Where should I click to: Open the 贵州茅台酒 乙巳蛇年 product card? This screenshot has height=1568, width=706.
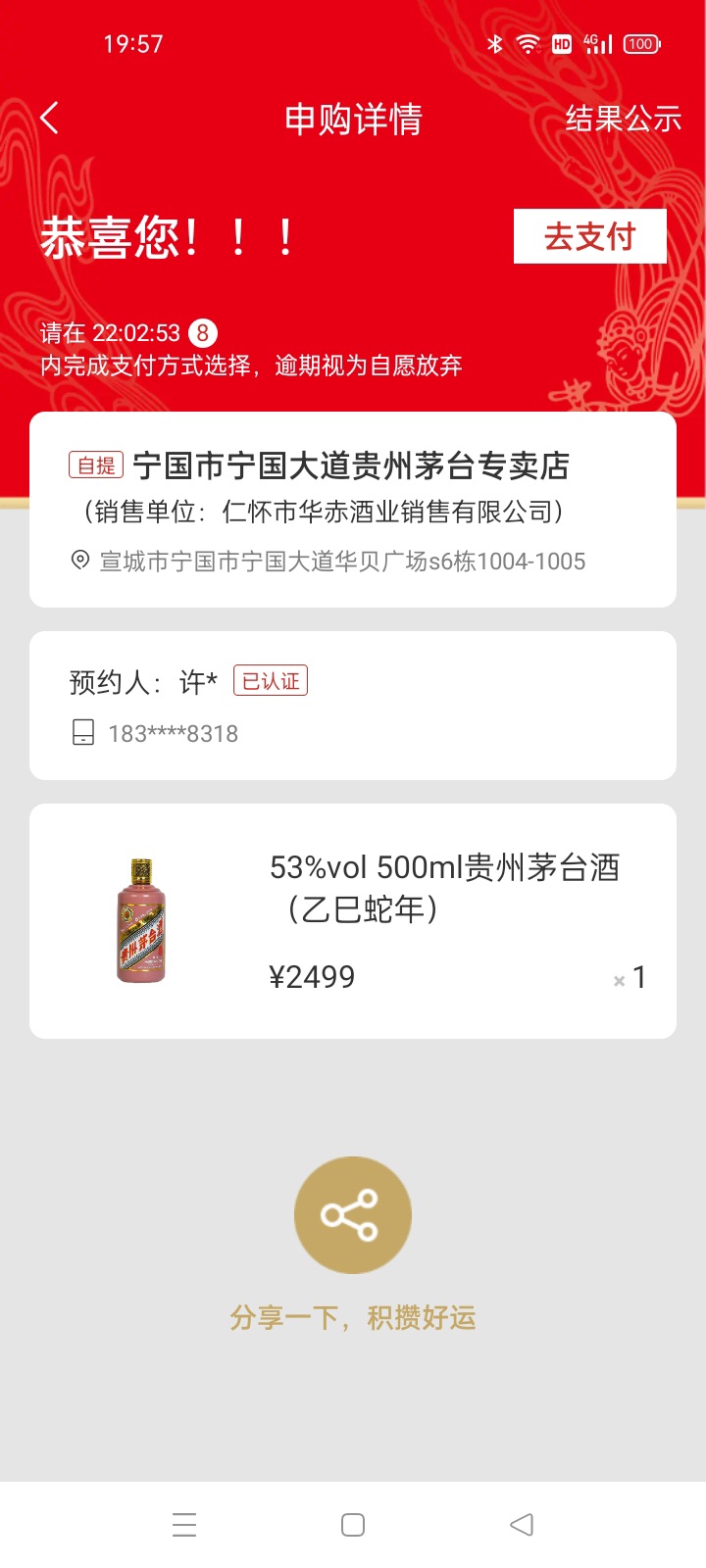tap(353, 921)
